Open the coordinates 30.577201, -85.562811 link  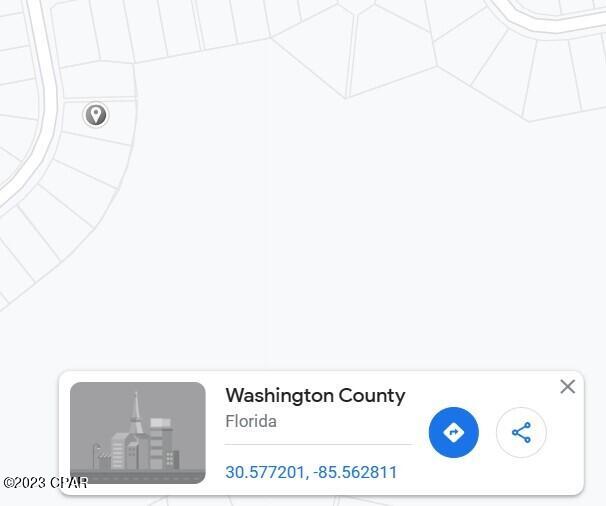point(311,472)
